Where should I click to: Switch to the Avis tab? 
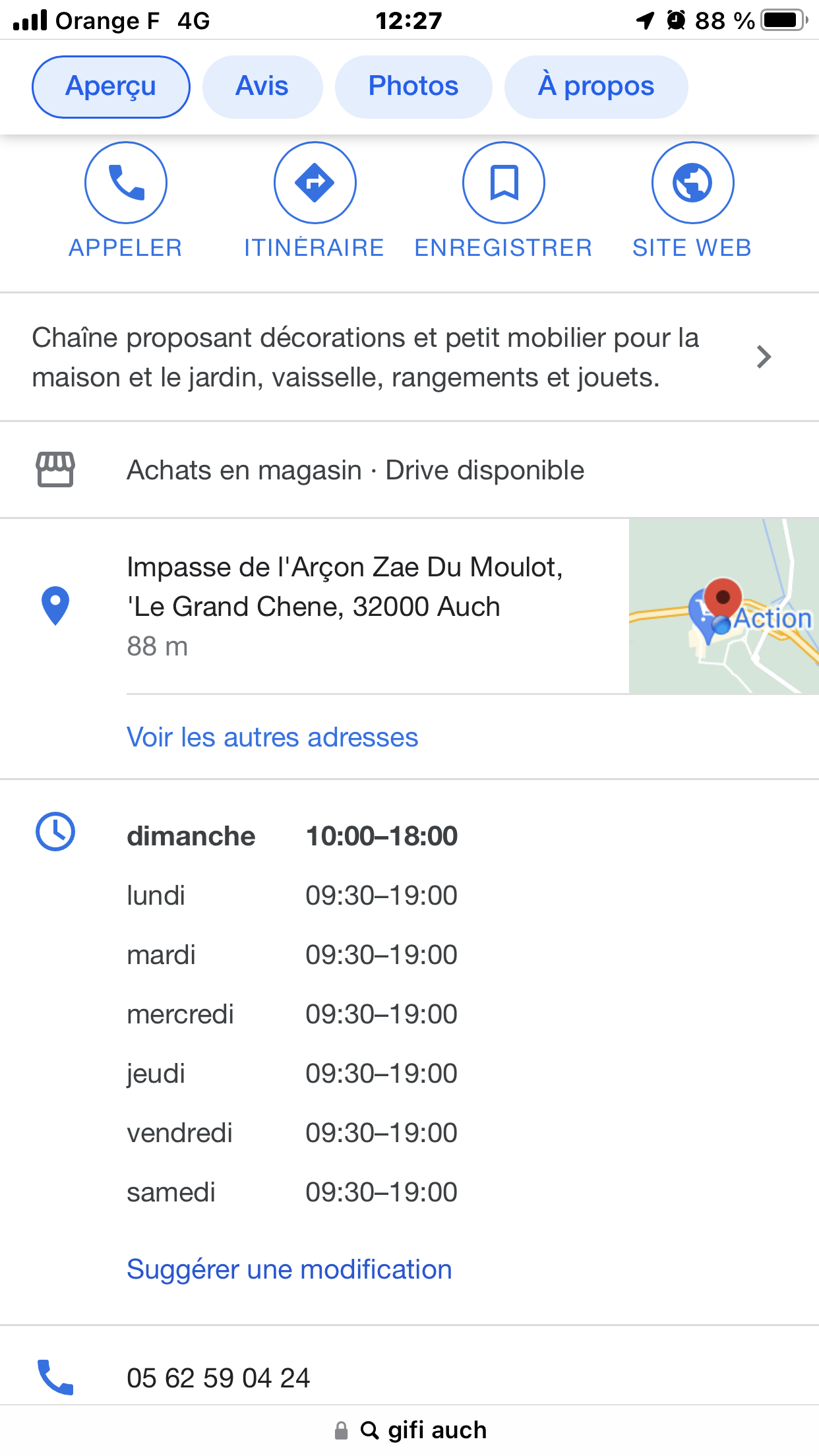click(262, 86)
